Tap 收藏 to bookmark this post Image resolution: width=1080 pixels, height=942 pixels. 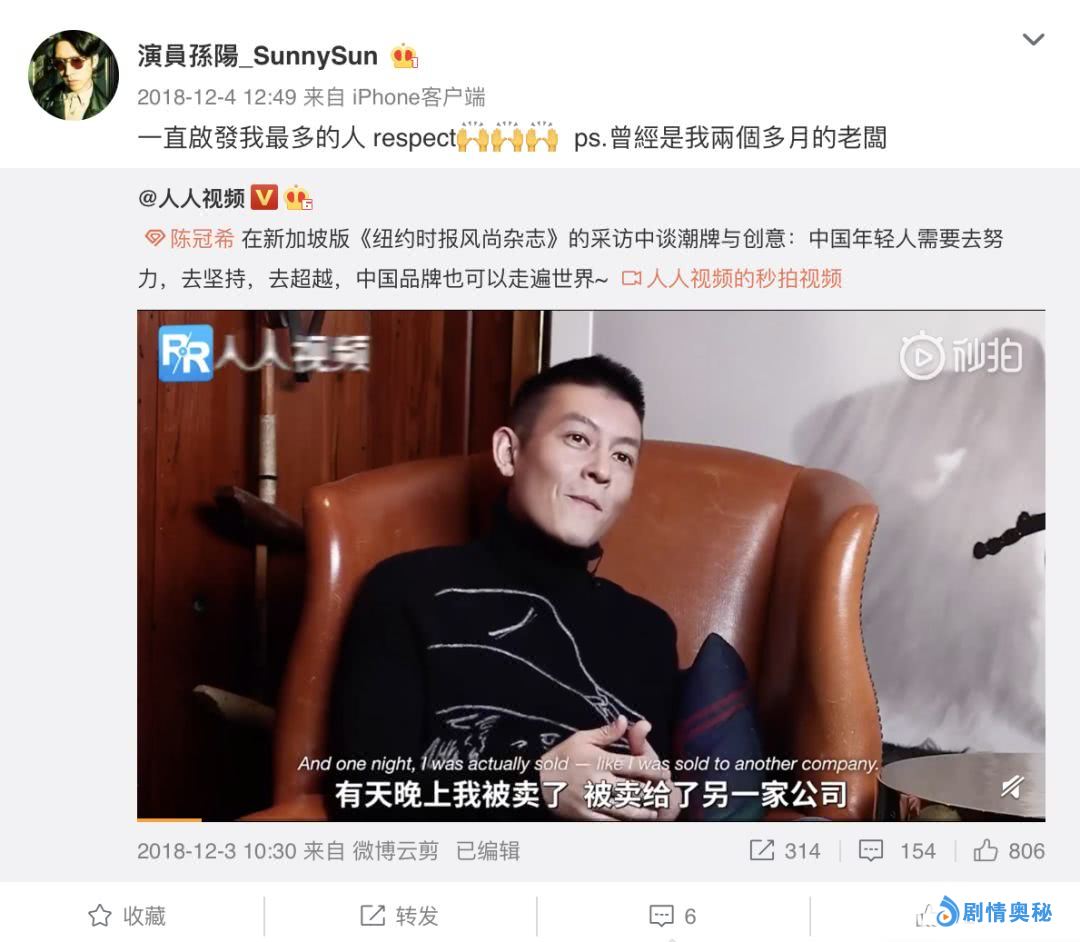(x=127, y=915)
